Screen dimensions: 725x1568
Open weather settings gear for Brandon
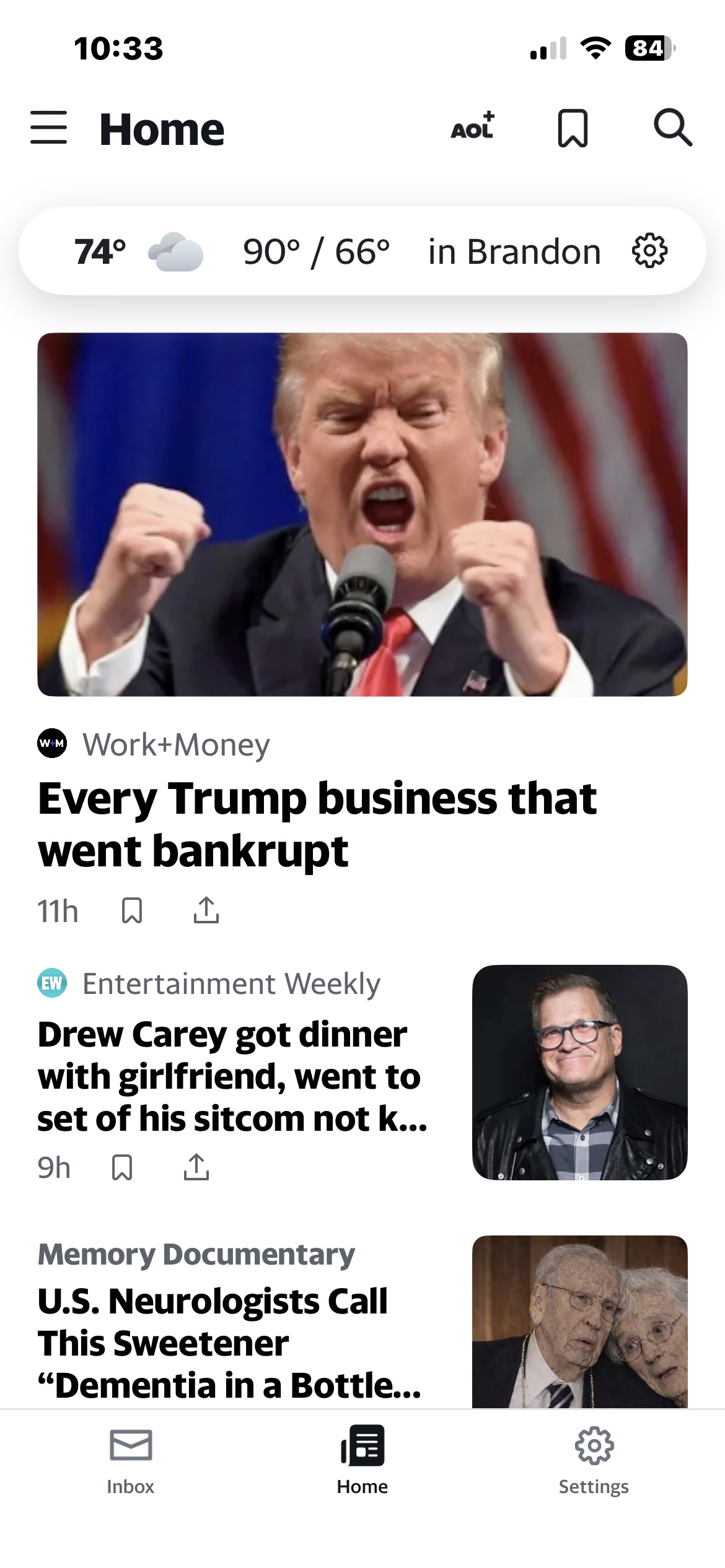pyautogui.click(x=649, y=251)
